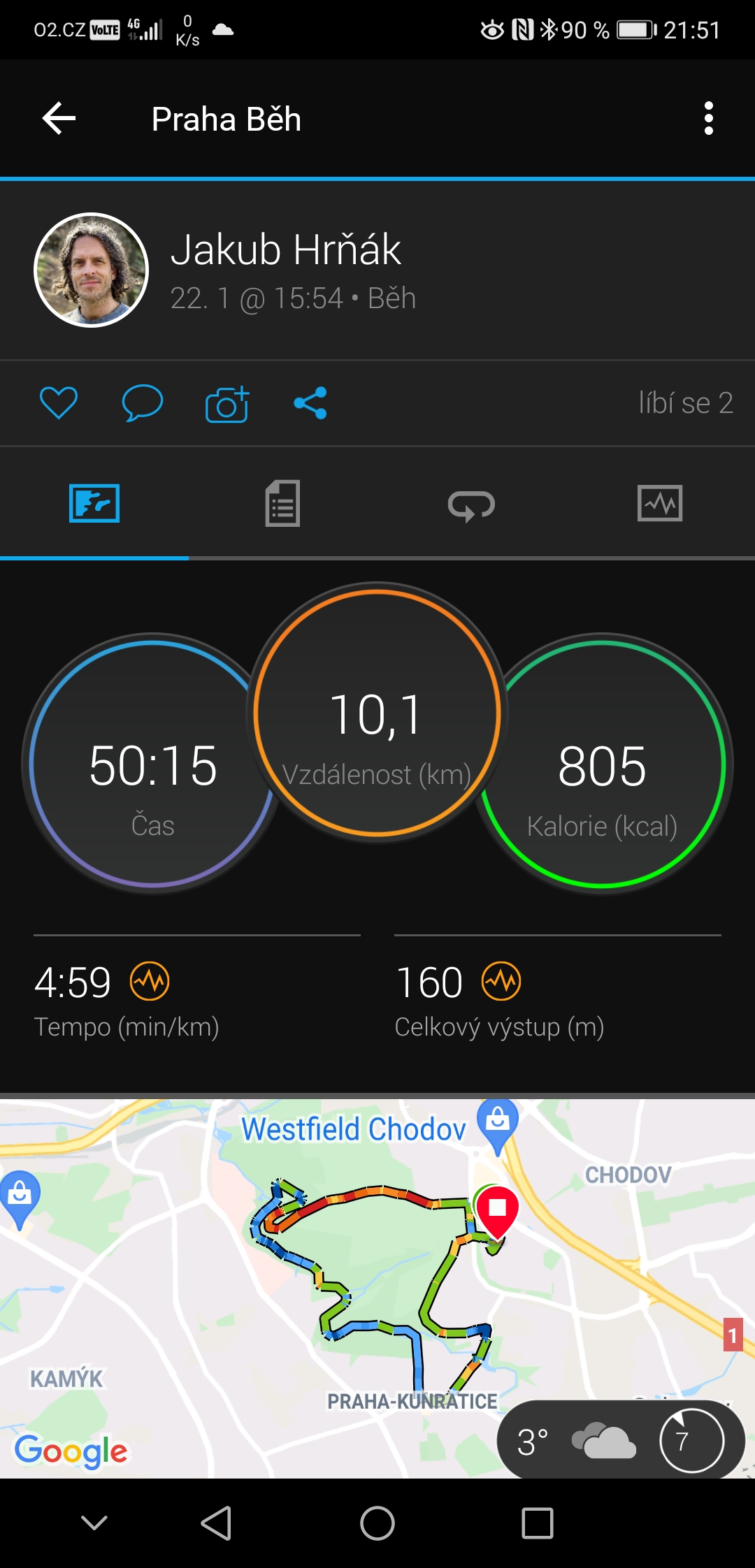Image resolution: width=755 pixels, height=1568 pixels.
Task: Go back using the top-left arrow
Action: pyautogui.click(x=59, y=118)
